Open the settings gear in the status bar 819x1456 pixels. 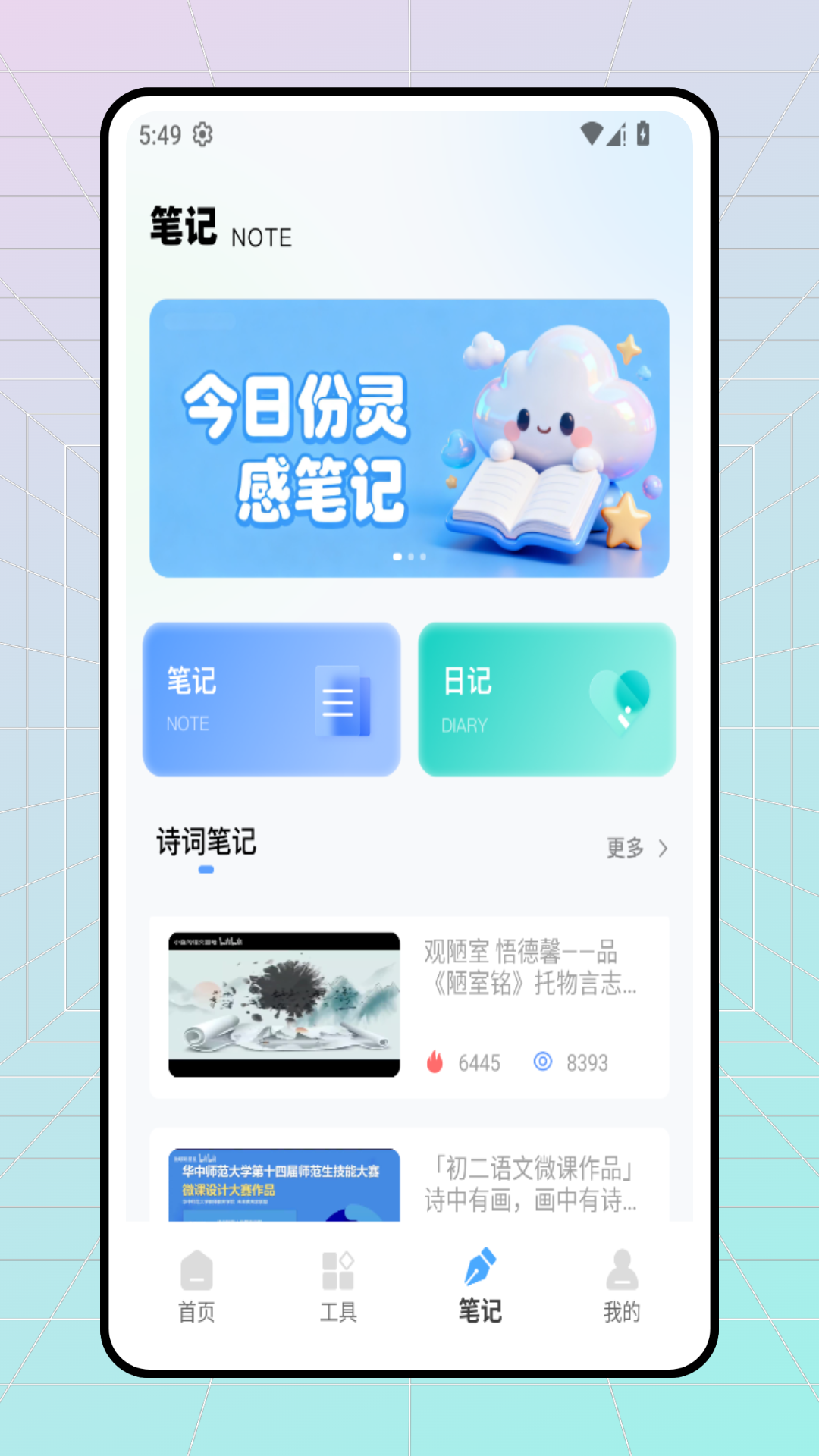coord(202,134)
